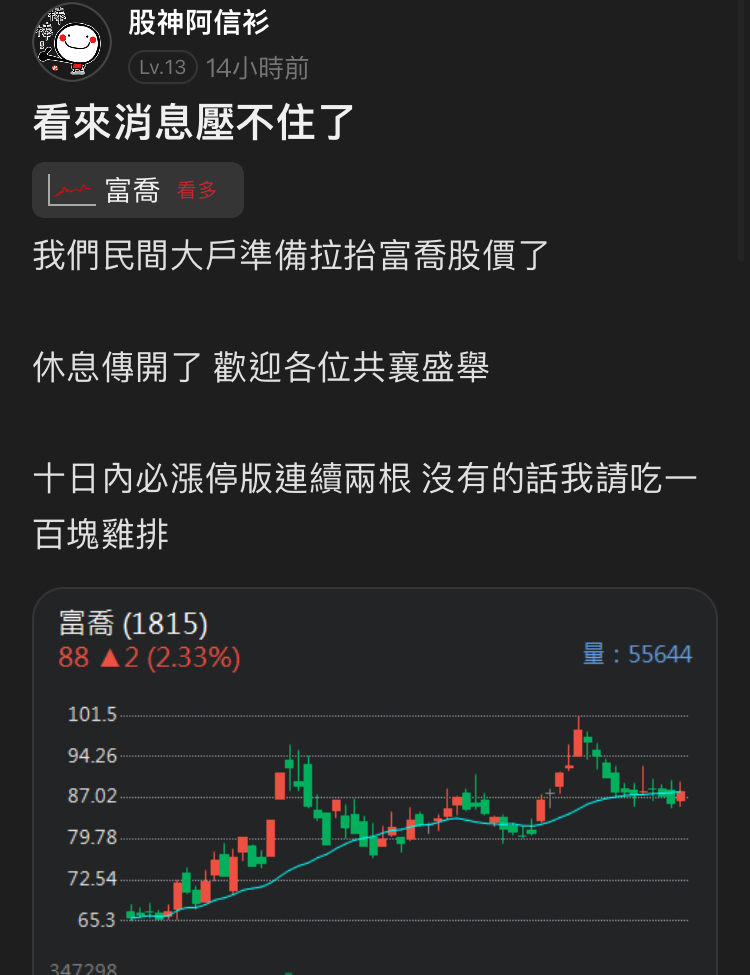750x975 pixels.
Task: Open 股神阿信衫's profile avatar
Action: tap(71, 42)
